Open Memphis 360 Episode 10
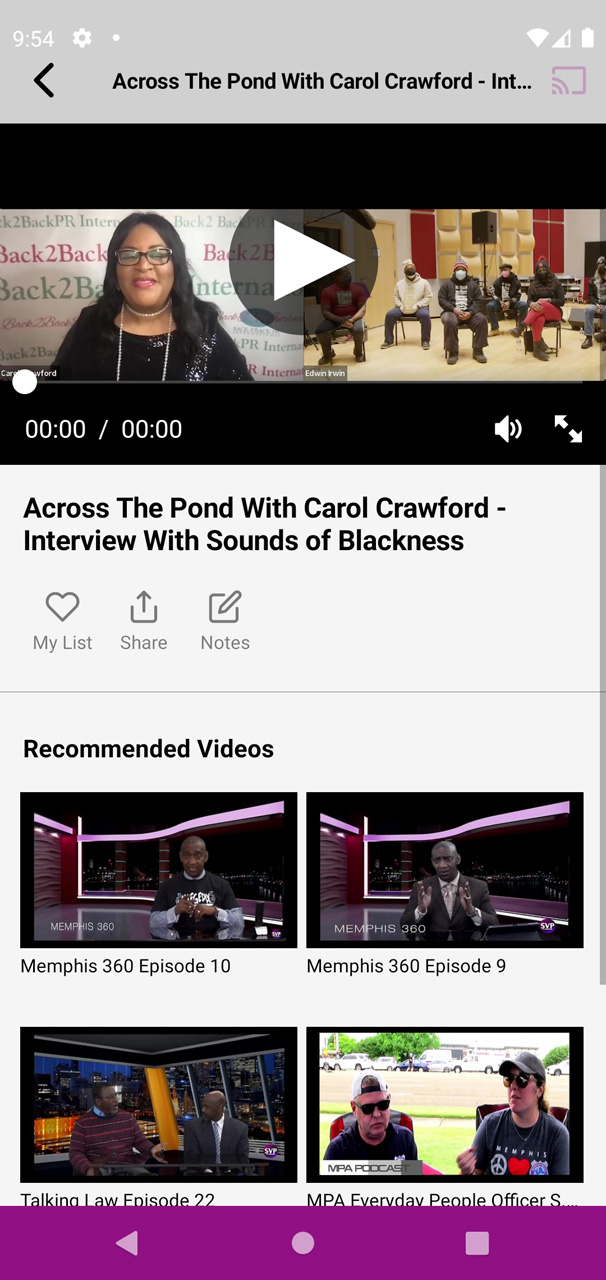 pos(158,870)
